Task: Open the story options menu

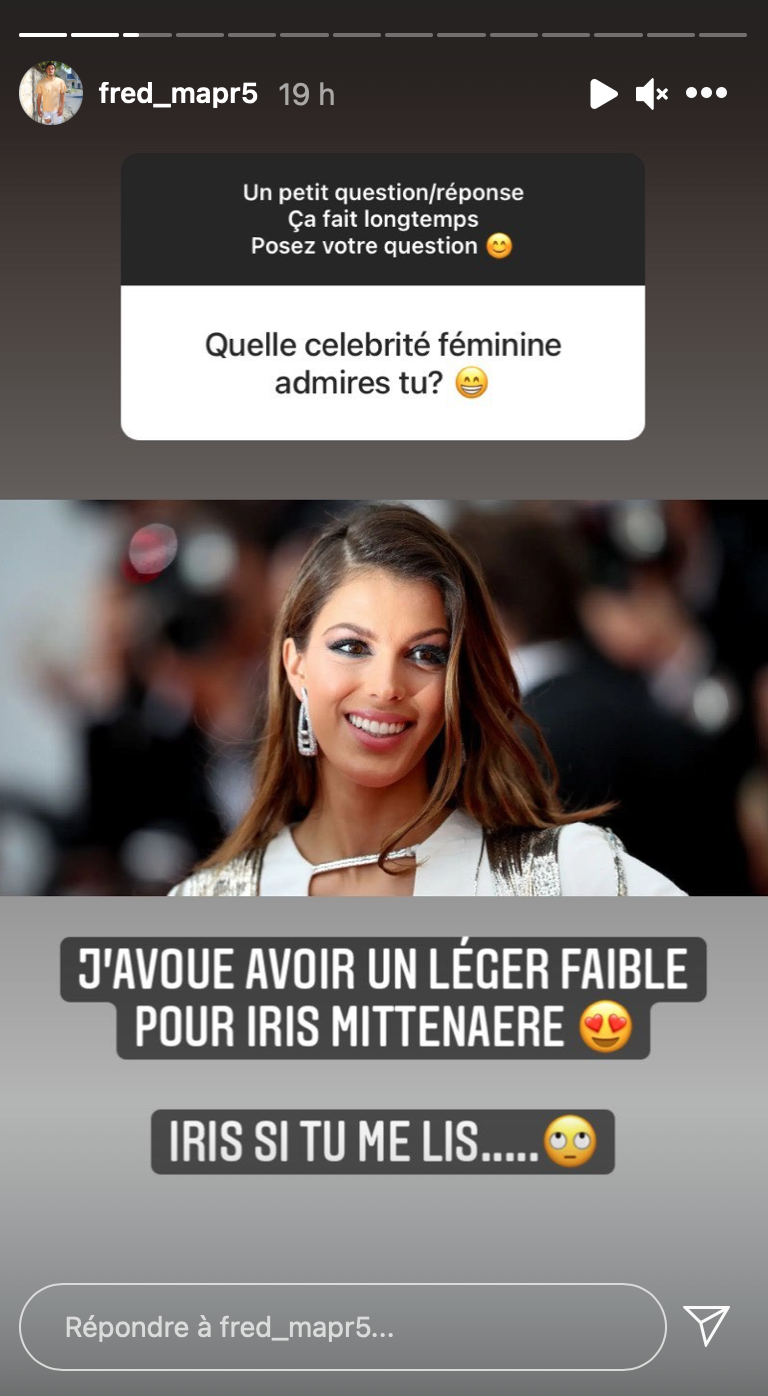Action: [x=707, y=94]
